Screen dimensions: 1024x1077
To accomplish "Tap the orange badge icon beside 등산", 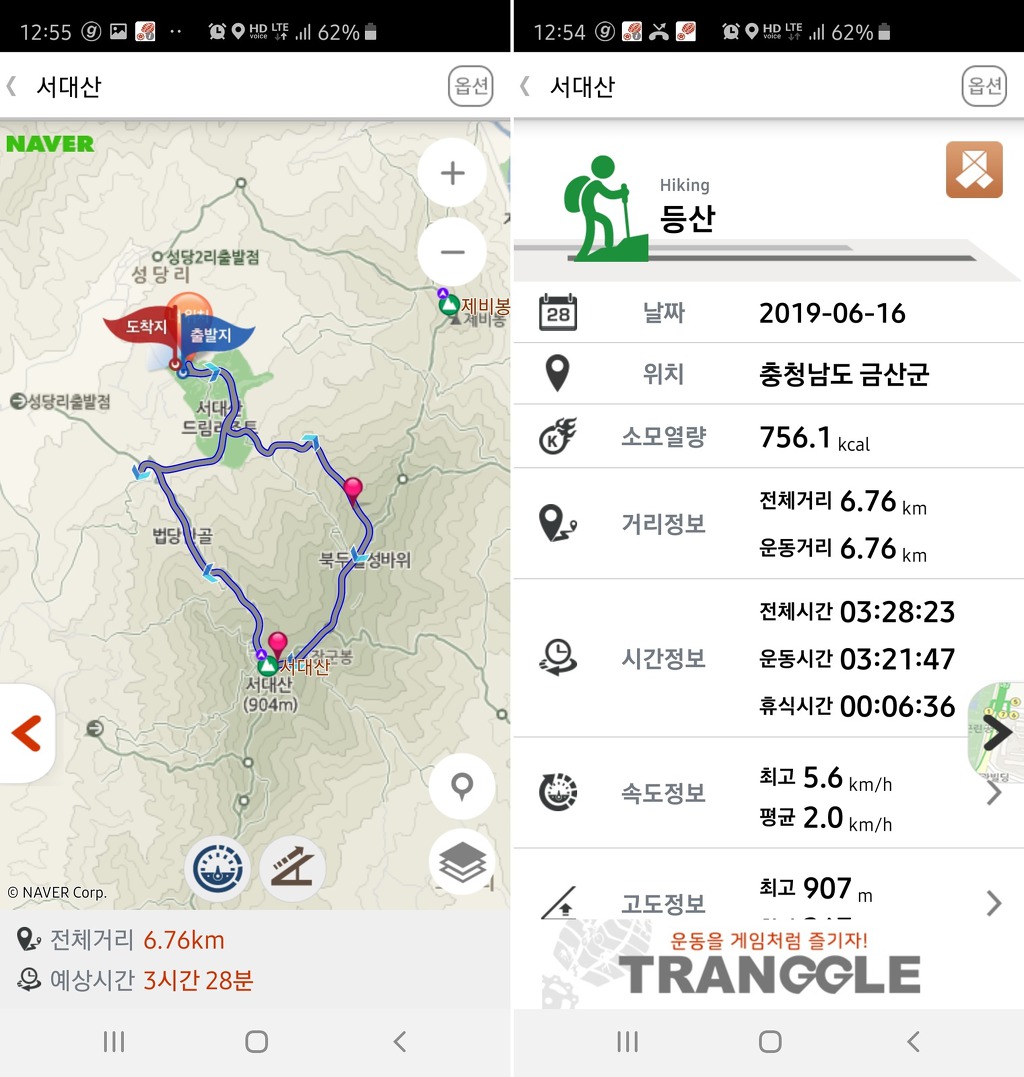I will 973,170.
